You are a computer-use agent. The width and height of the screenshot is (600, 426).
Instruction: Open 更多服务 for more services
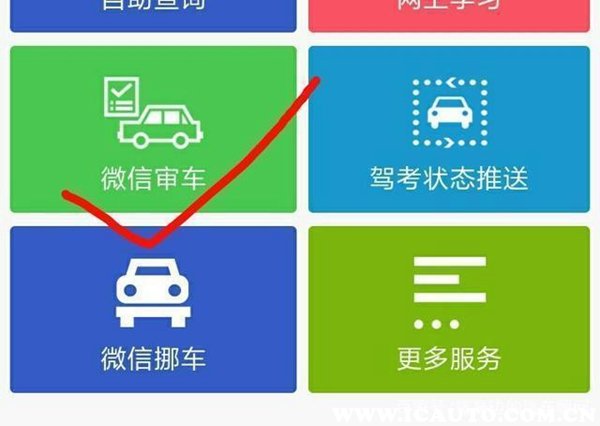click(448, 310)
